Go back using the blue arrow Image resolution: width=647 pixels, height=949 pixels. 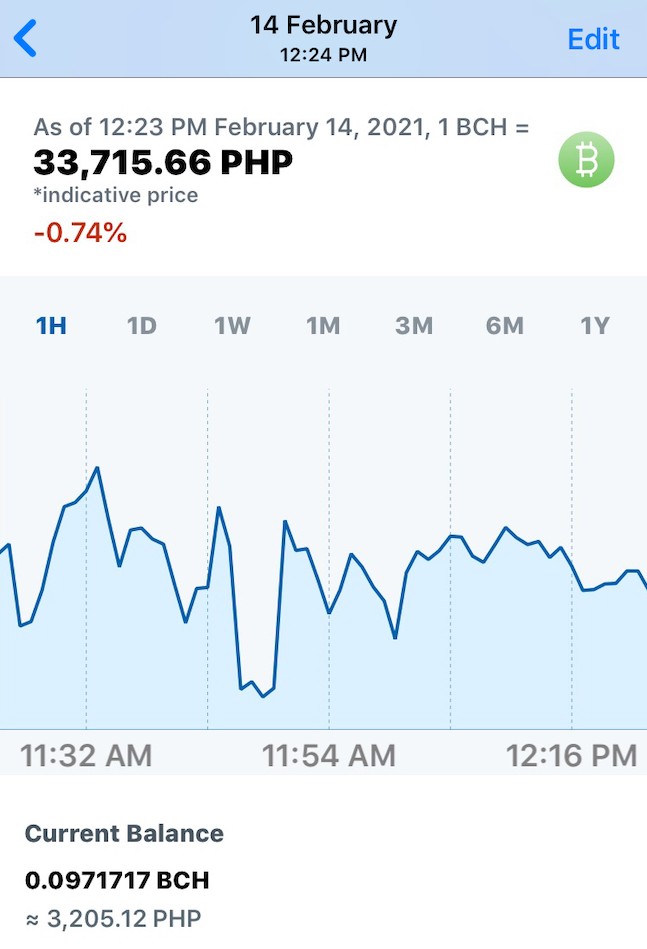pos(25,38)
